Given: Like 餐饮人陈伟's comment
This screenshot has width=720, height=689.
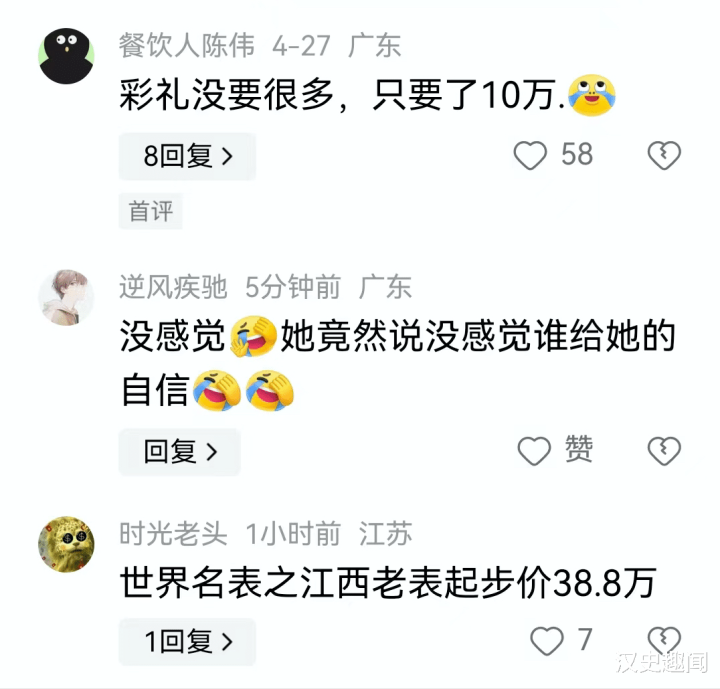Looking at the screenshot, I should (530, 155).
